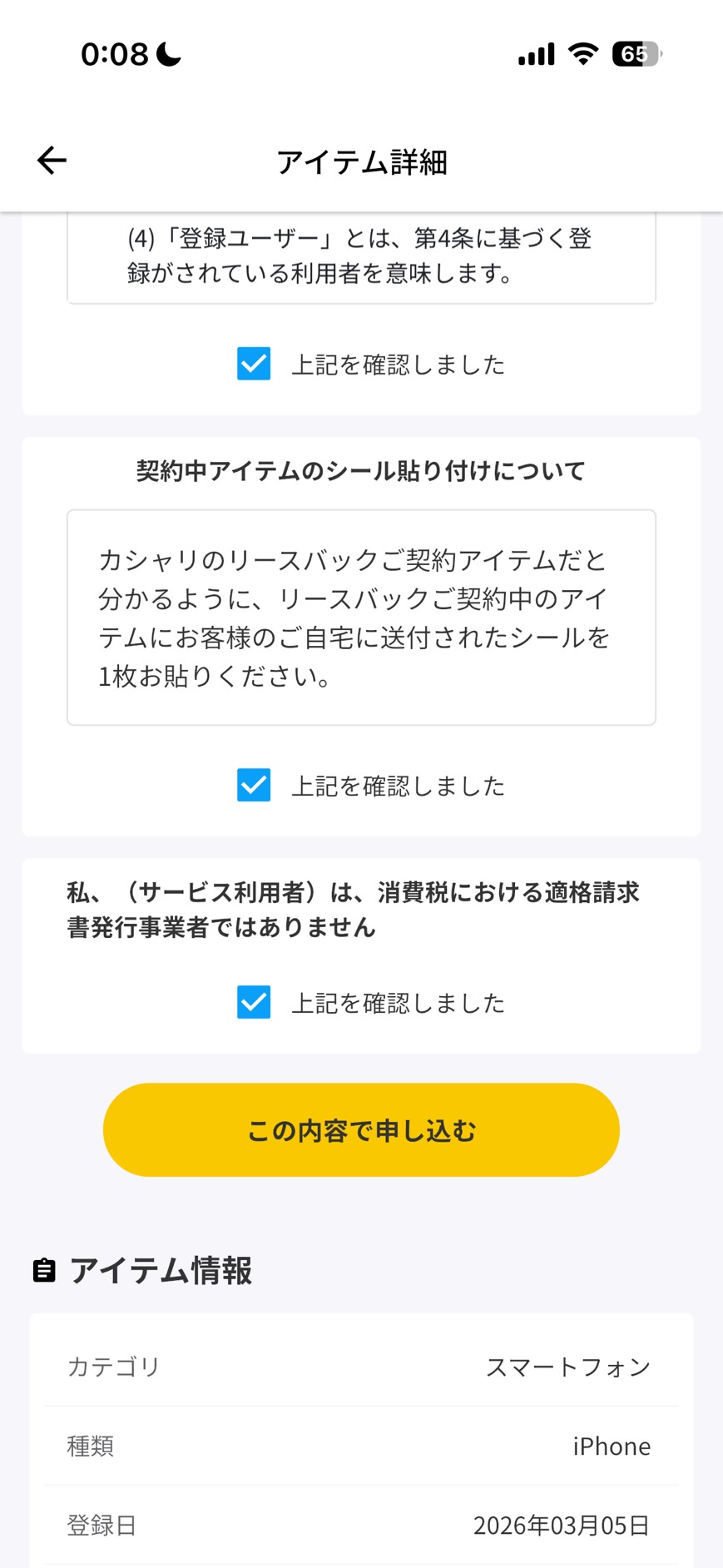Viewport: 723px width, 1568px height.
Task: Tap the Wi-Fi status icon
Action: click(582, 52)
